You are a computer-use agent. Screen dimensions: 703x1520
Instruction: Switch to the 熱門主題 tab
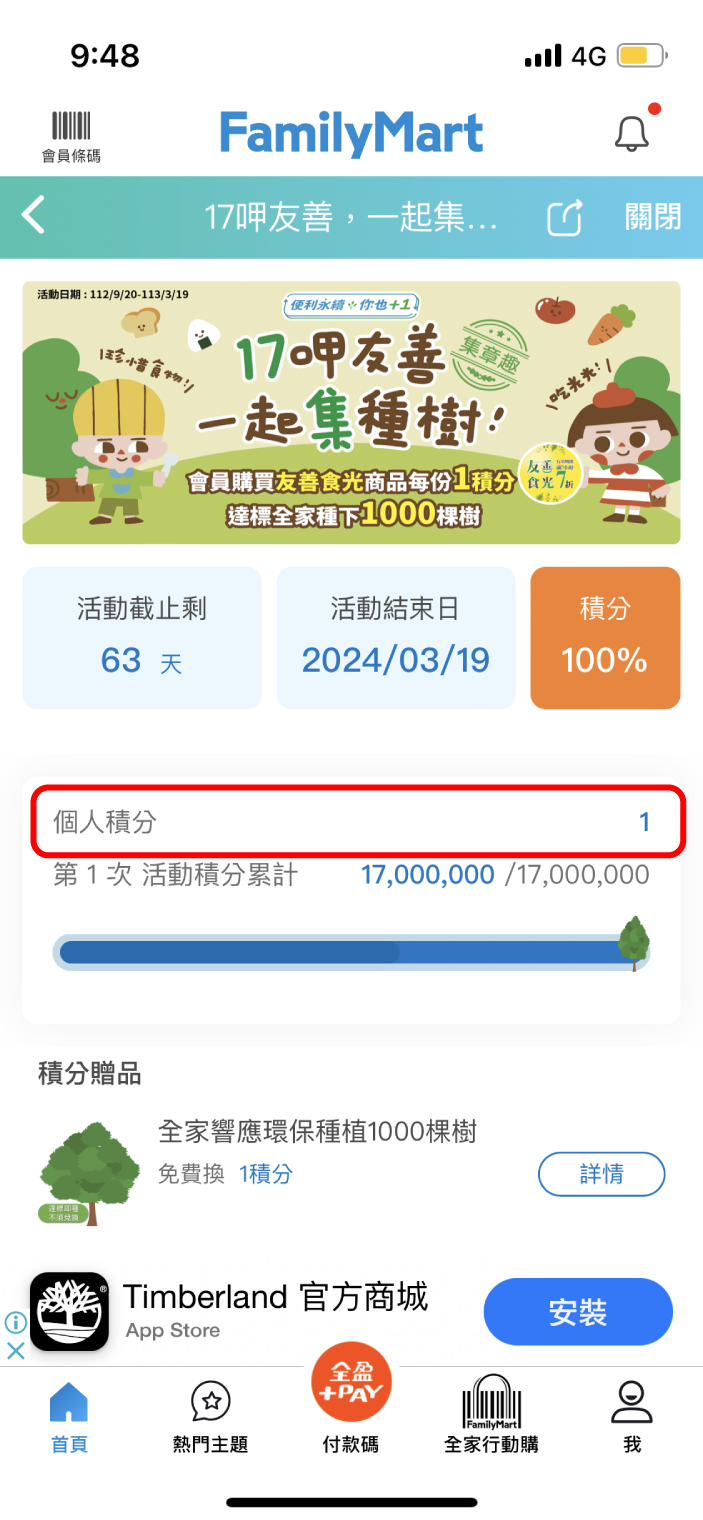tap(210, 1416)
